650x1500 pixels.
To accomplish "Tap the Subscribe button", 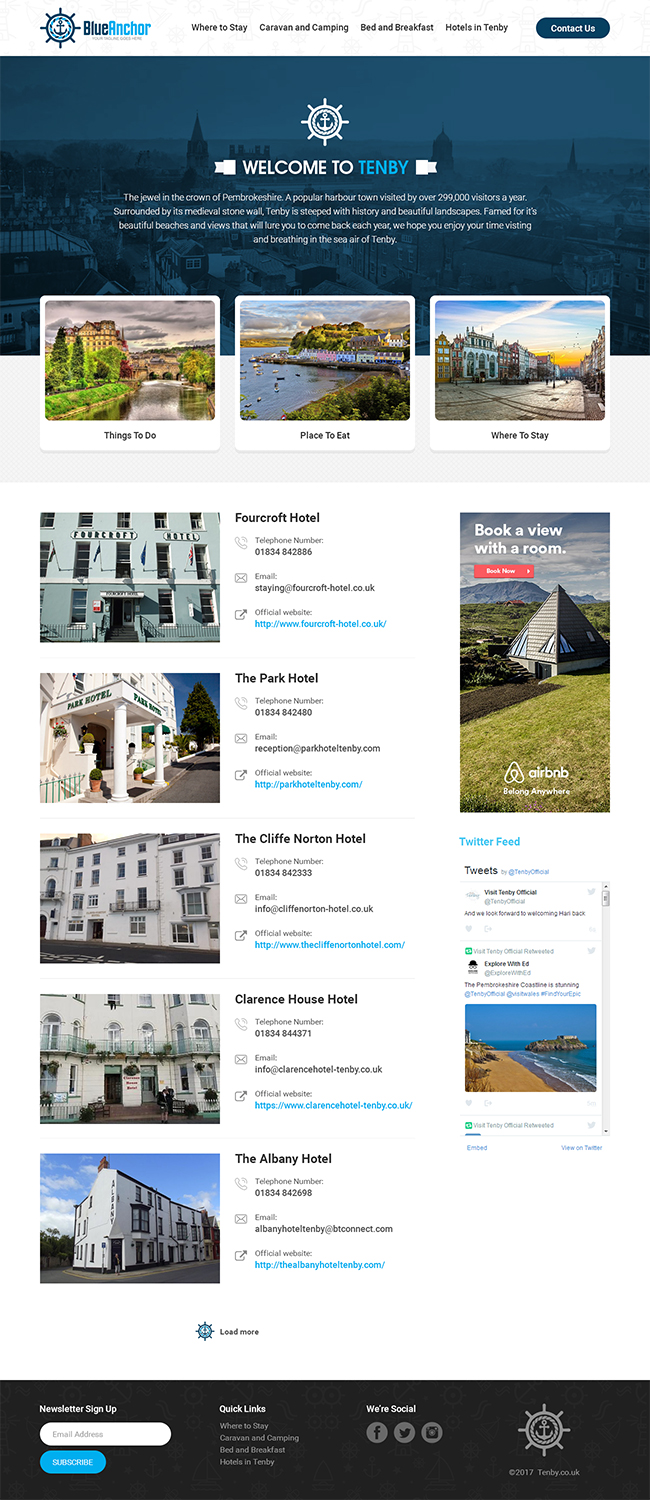I will point(72,1462).
